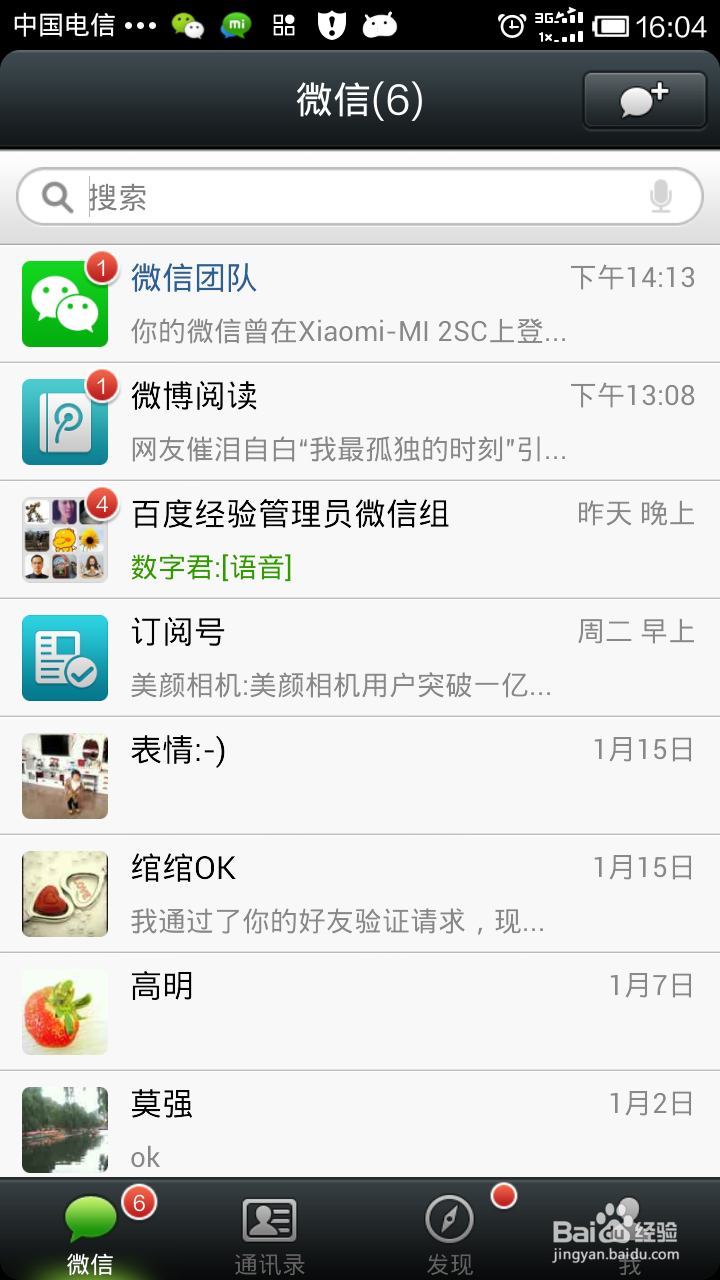Tap the unread badge on 百度经验管理员微信组
Screen dimensions: 720x1280
click(x=103, y=505)
